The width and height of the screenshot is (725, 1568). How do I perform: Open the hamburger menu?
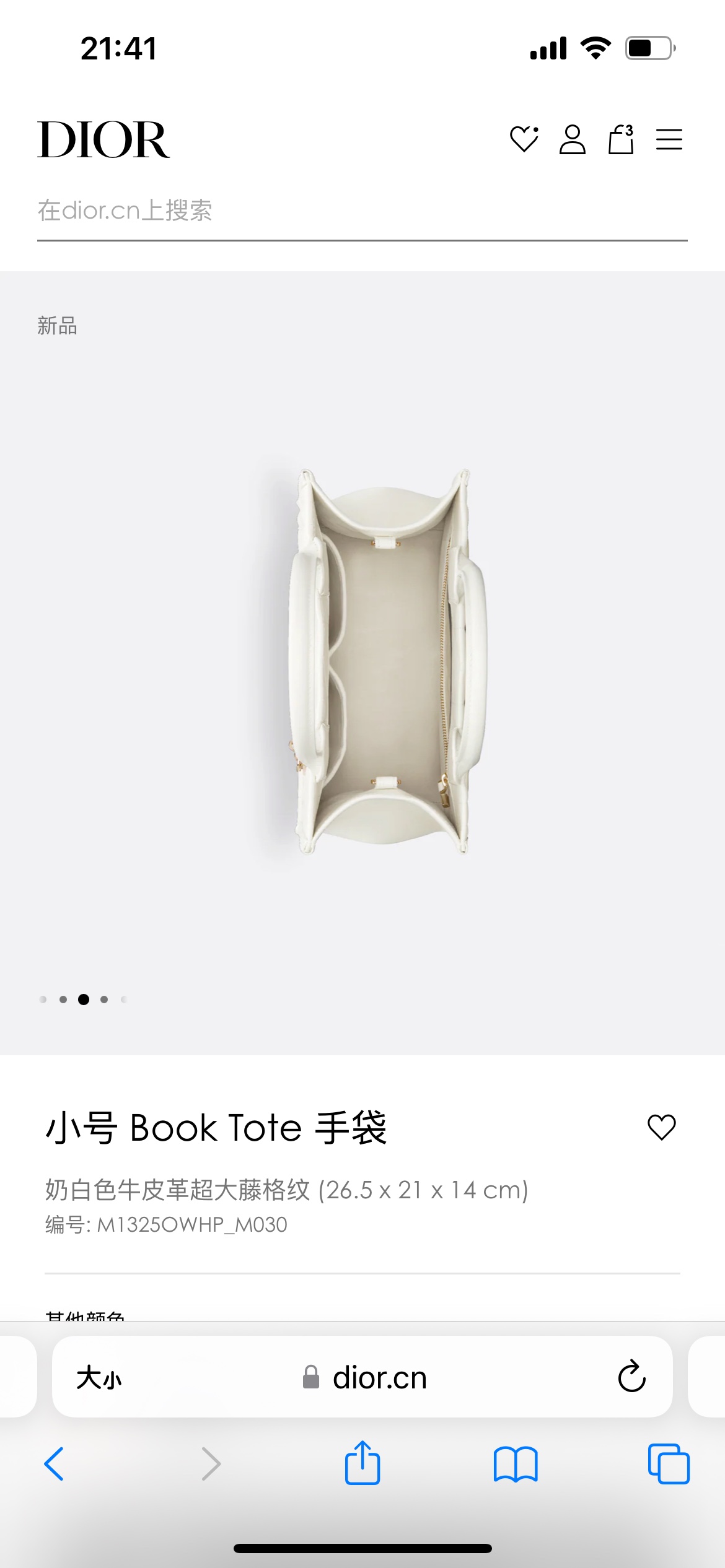[669, 139]
